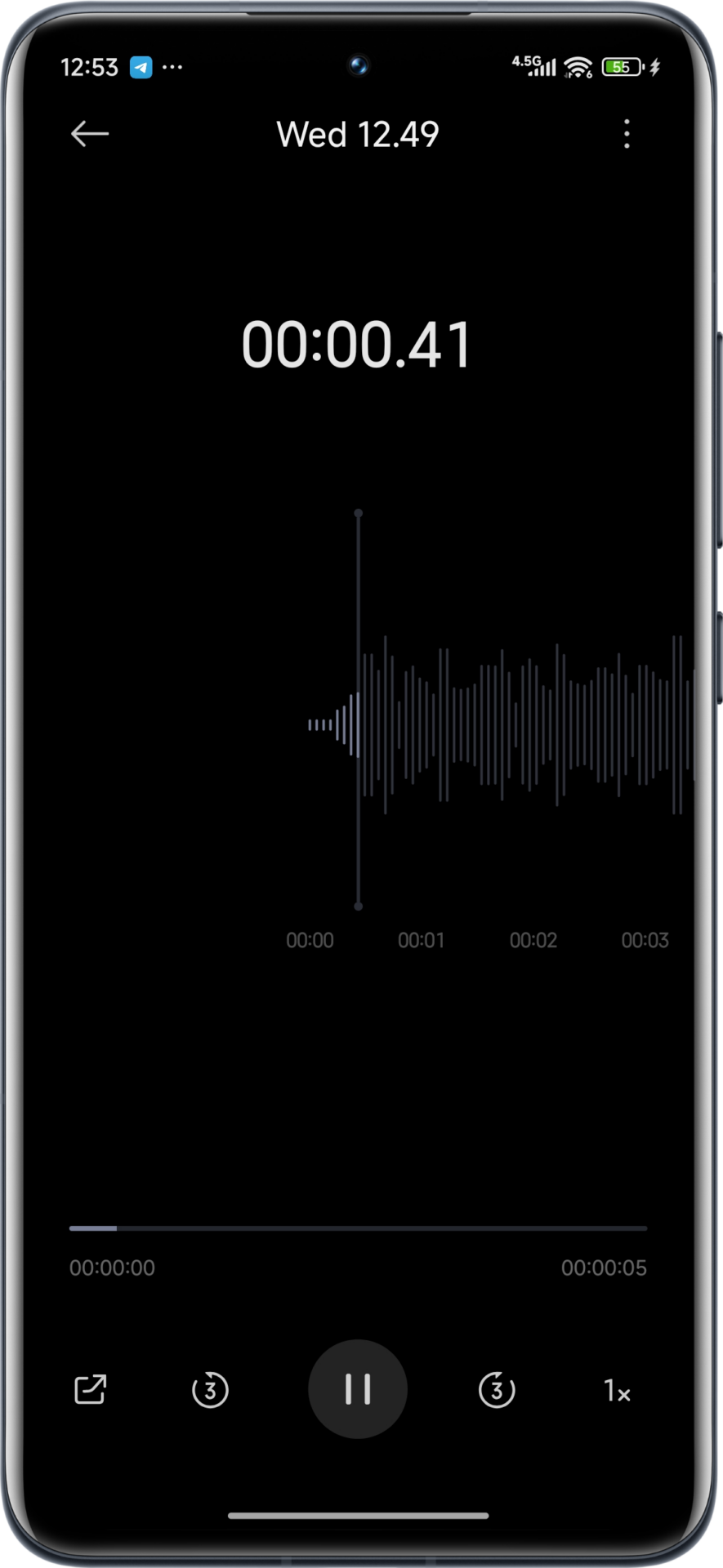This screenshot has width=723, height=1568.
Task: Seek along the playback progress bar
Action: 358,1227
